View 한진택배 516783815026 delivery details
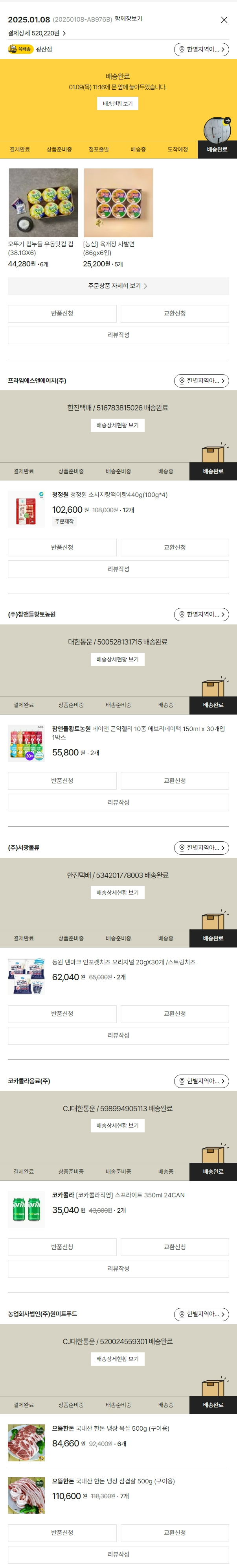Screen dimensions: 237x1568 point(118,425)
